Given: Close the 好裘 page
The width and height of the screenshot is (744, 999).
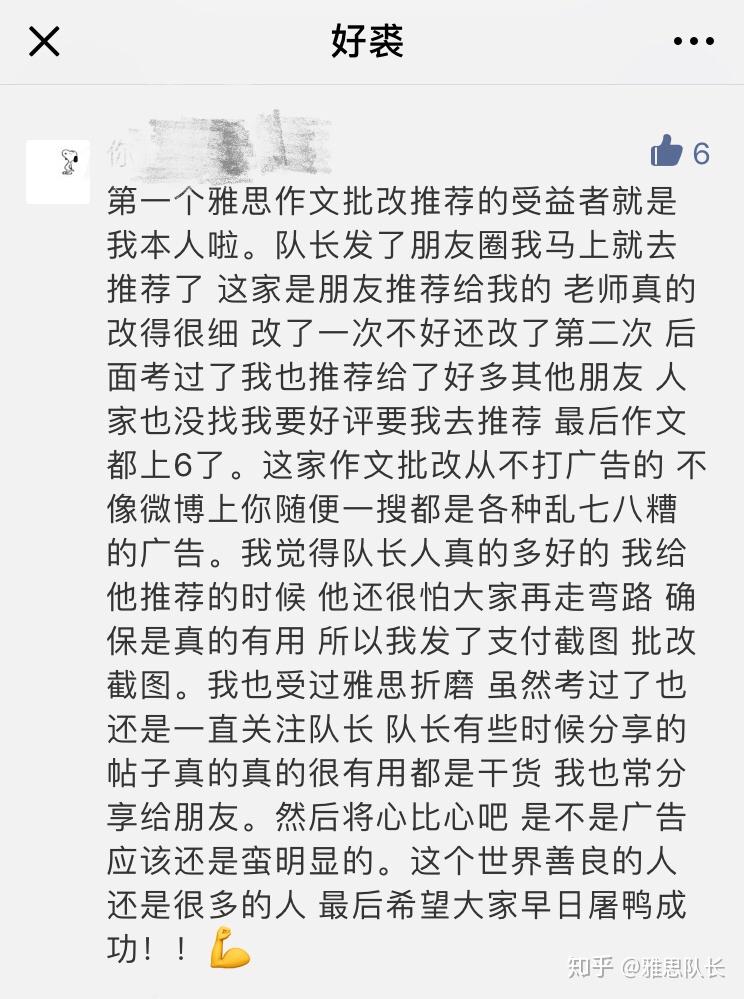Looking at the screenshot, I should [x=44, y=42].
